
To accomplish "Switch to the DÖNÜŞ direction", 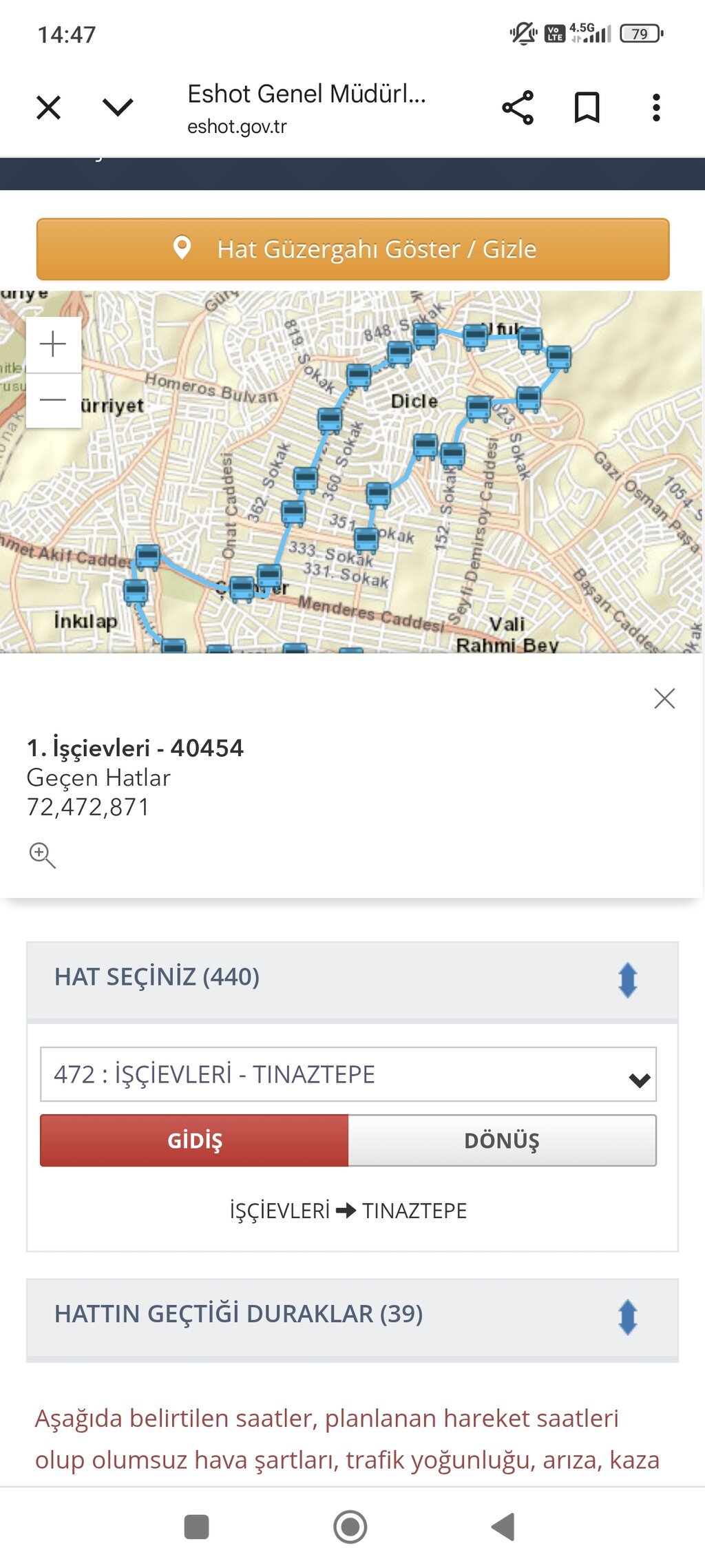I will coord(502,1140).
